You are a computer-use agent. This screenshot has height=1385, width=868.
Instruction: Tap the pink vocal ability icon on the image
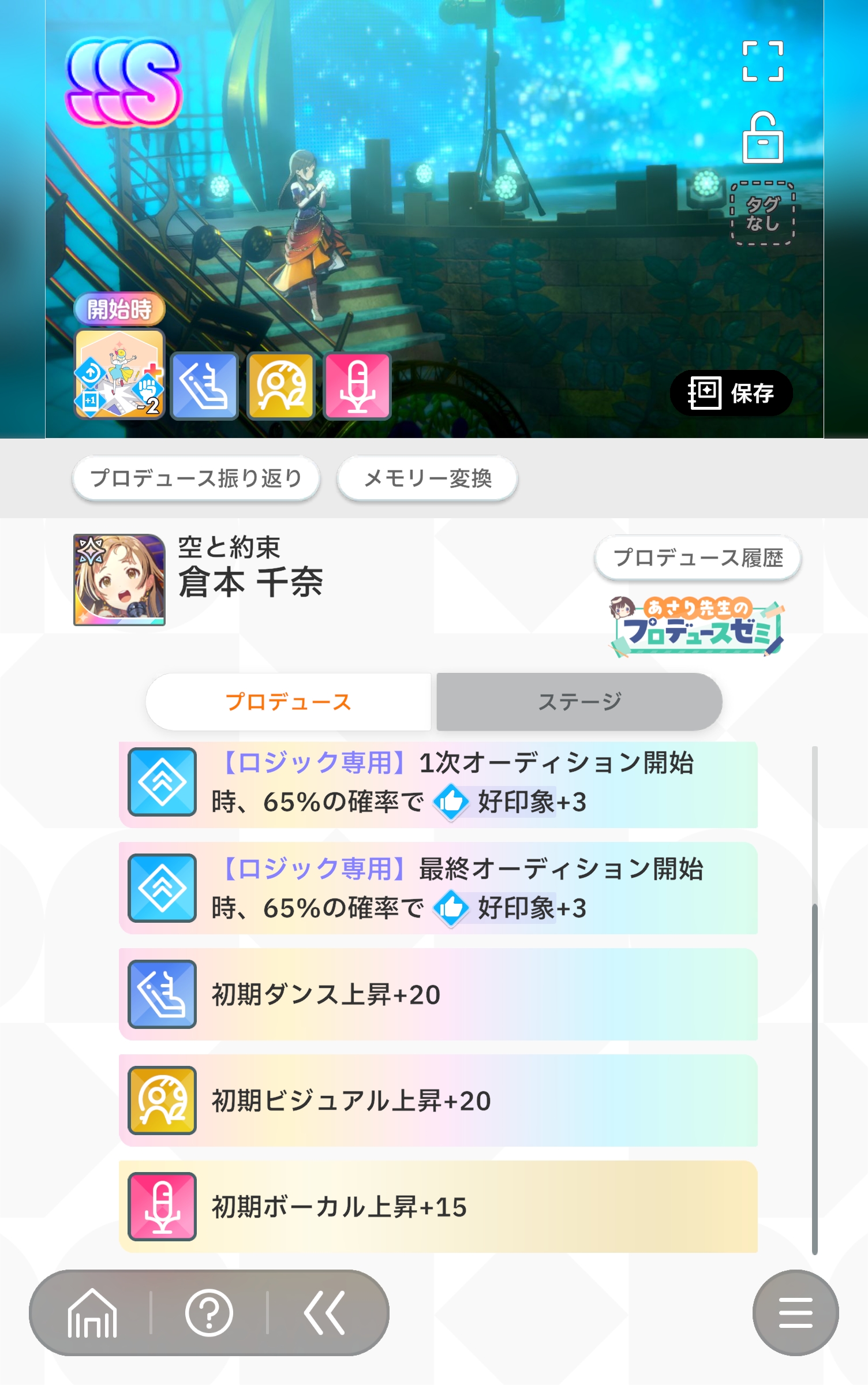(x=357, y=385)
